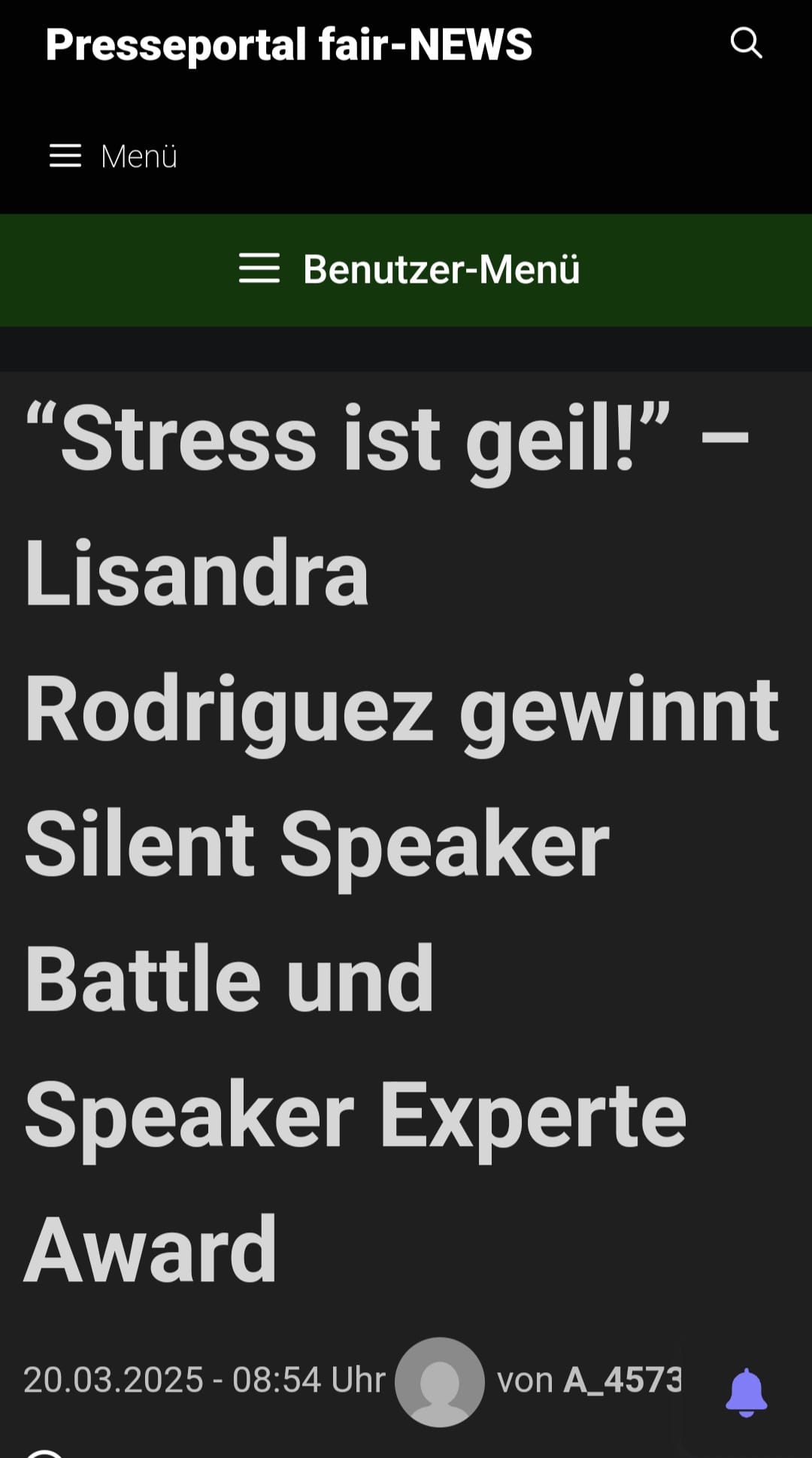This screenshot has width=812, height=1458.
Task: Expand the Benutzer-Menü bar
Action: tap(406, 270)
